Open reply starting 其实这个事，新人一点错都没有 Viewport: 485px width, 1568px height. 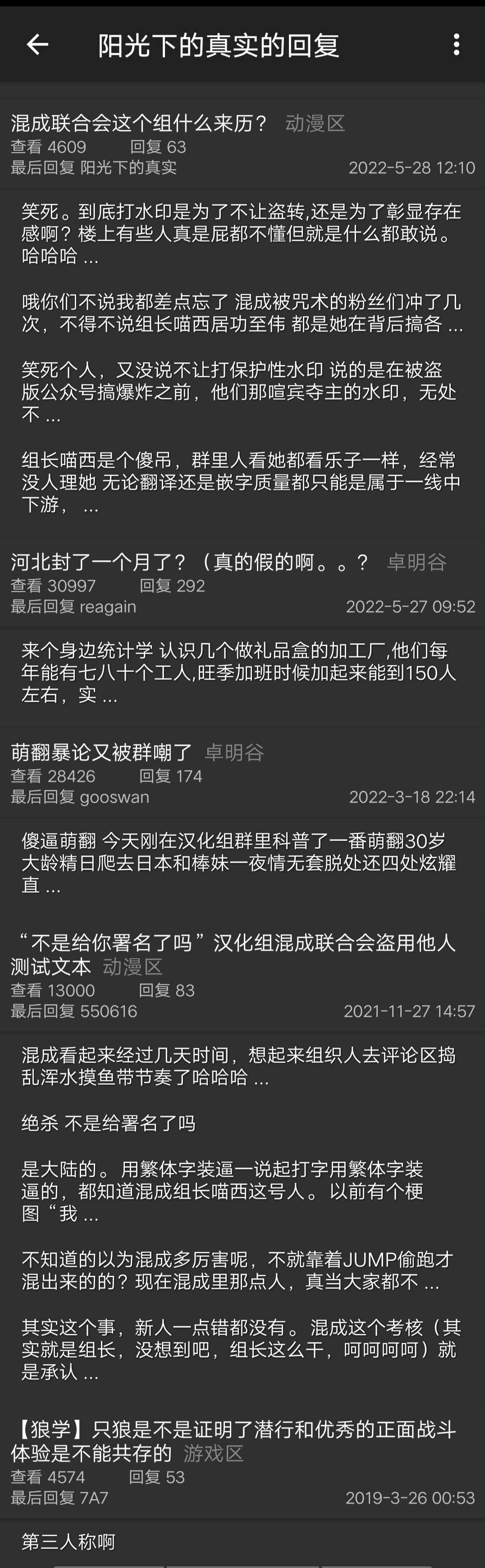(x=241, y=1350)
